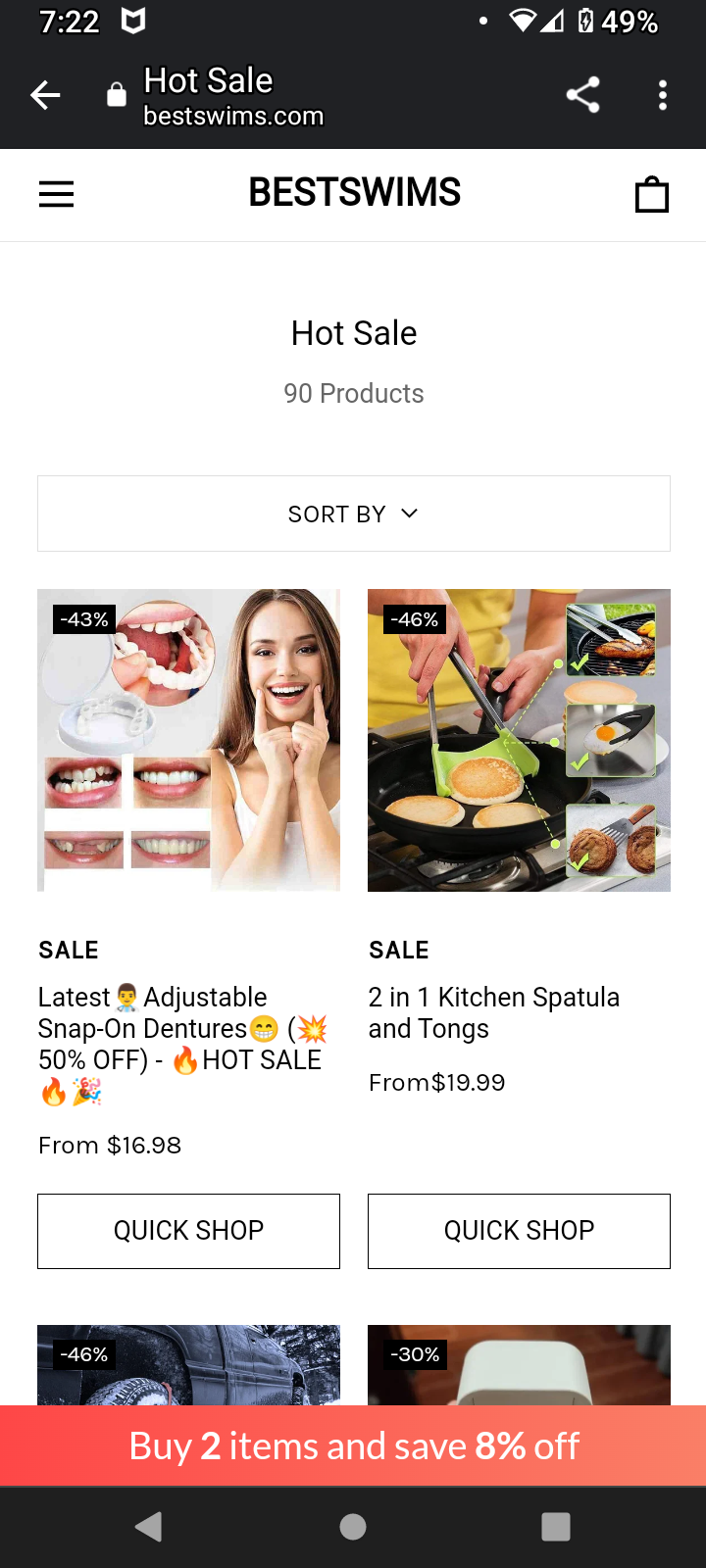Quick shop the 2 in 1 Kitchen Spatula

click(x=519, y=1231)
